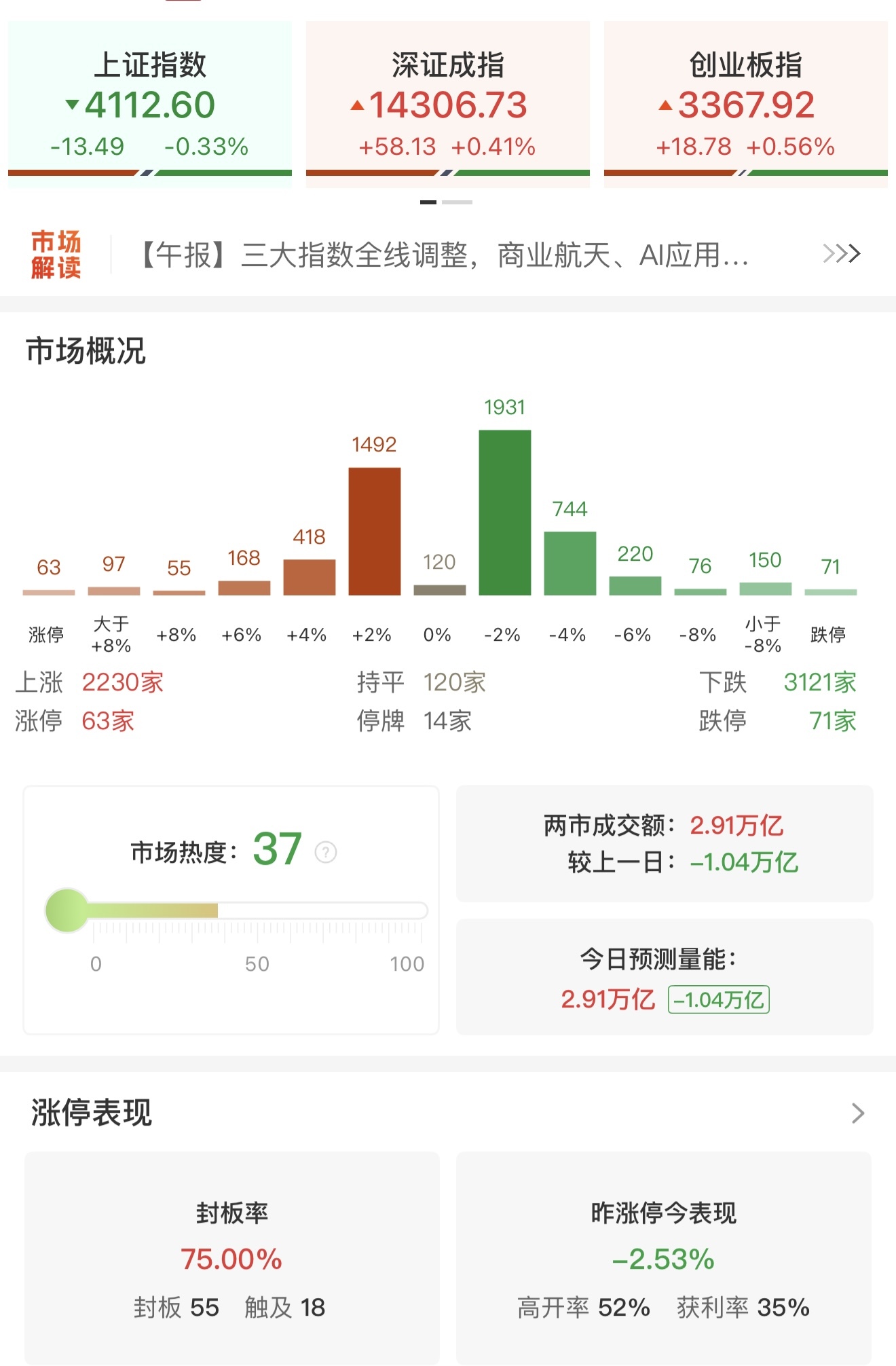Switch index cards via page indicator
This screenshot has height=1366, width=896.
pyautogui.click(x=456, y=202)
